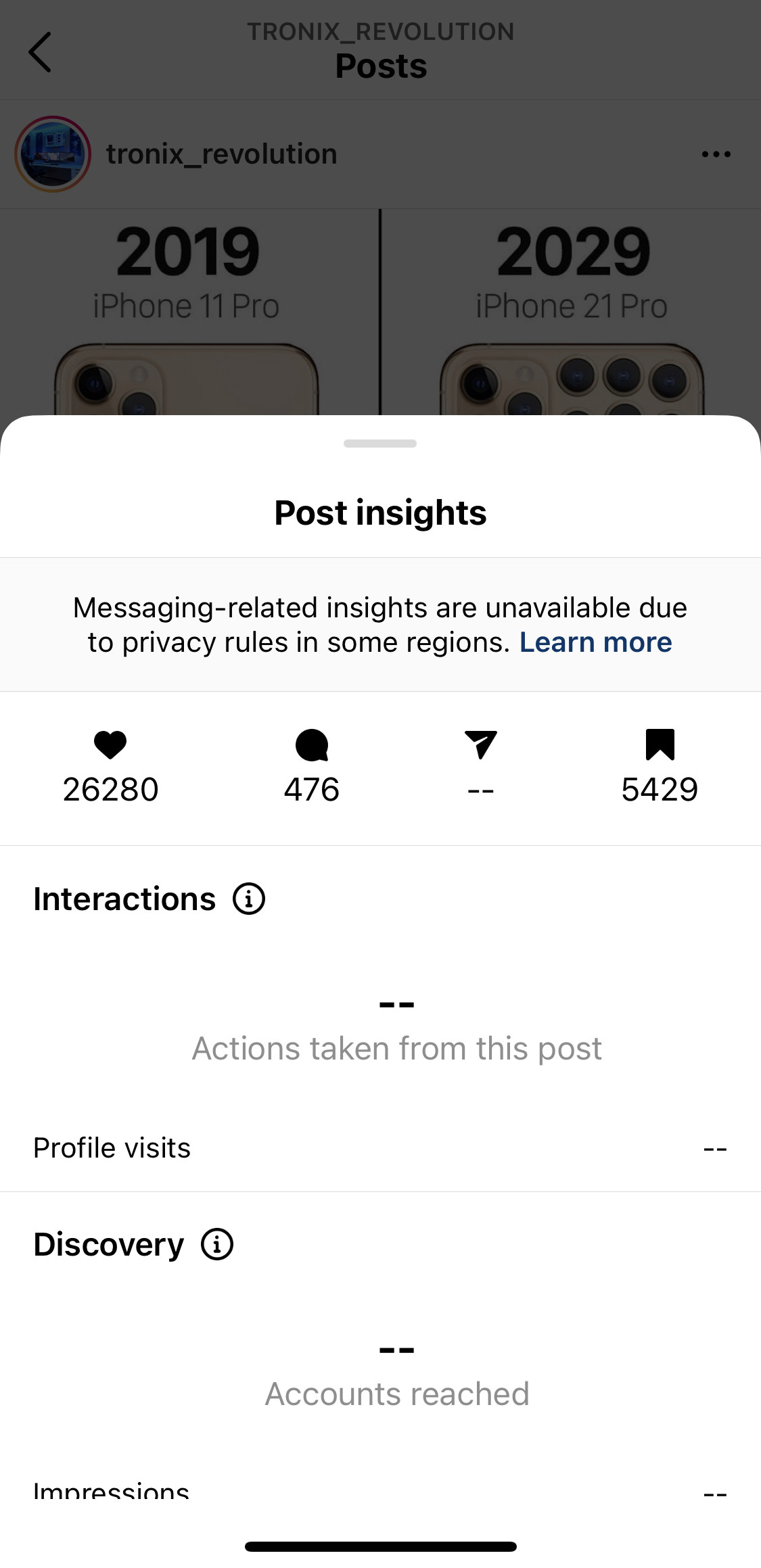Open tronix_revolution profile picture
This screenshot has height=1568, width=761.
click(x=53, y=154)
